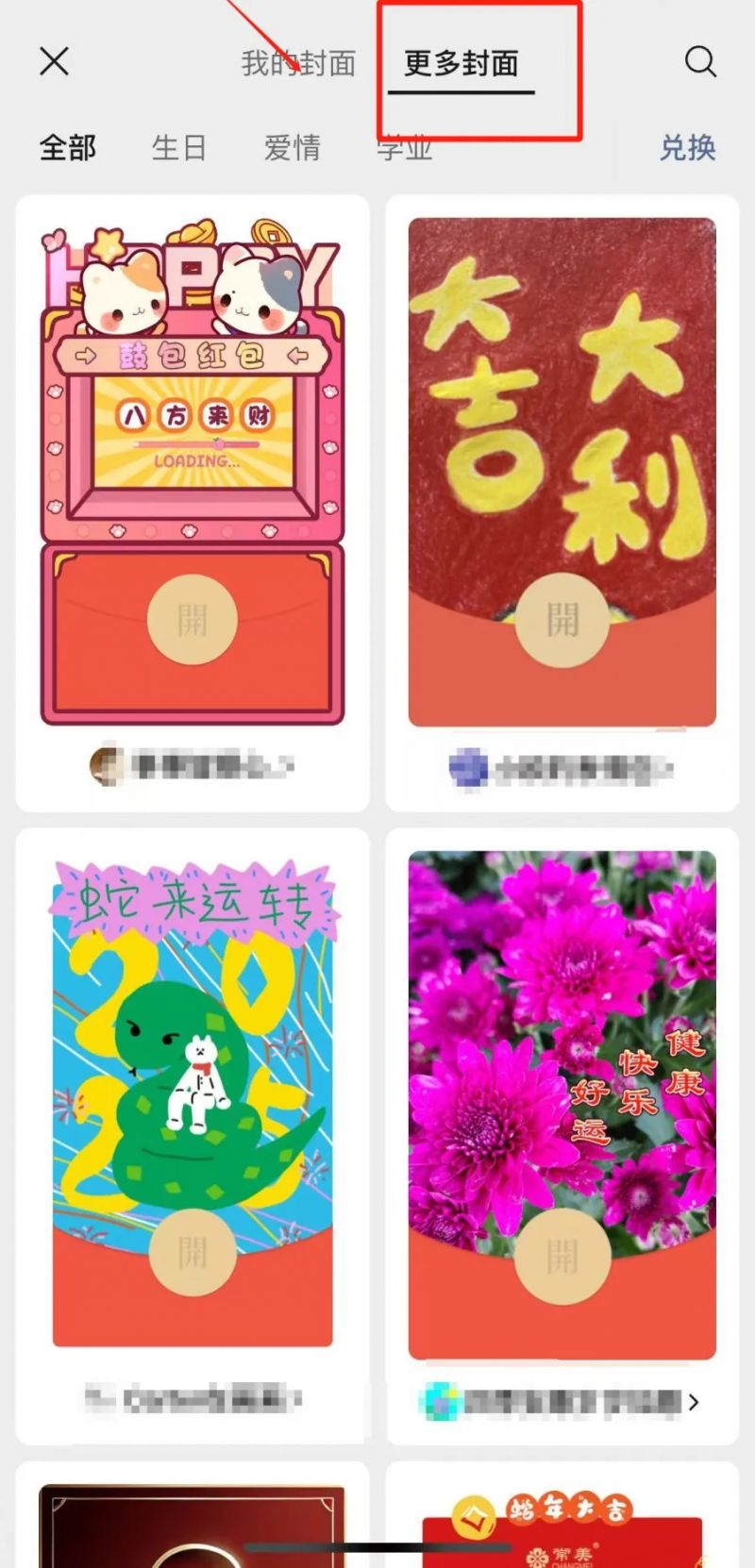Open the 大吉大利 cover
This screenshot has height=1568, width=755.
(x=562, y=472)
